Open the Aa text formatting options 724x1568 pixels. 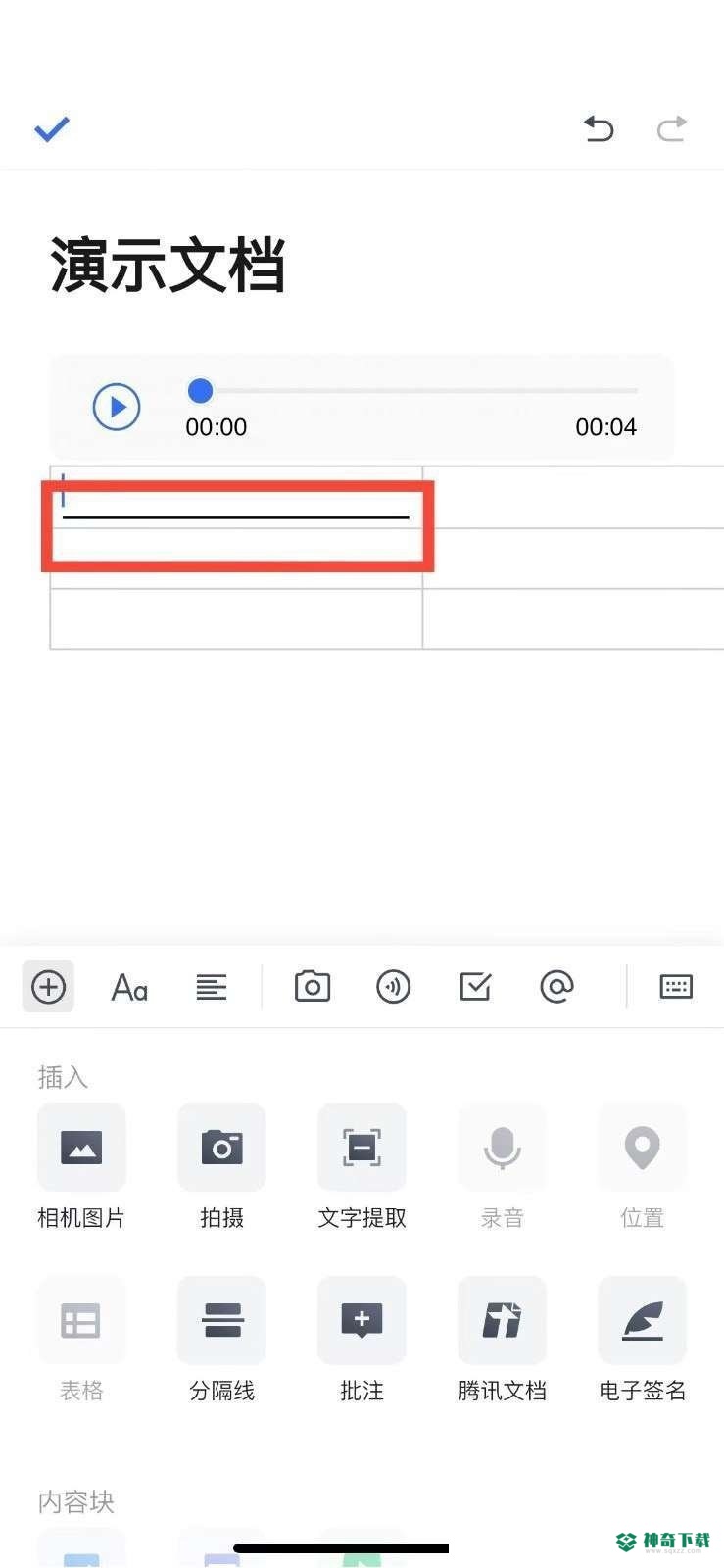[129, 987]
